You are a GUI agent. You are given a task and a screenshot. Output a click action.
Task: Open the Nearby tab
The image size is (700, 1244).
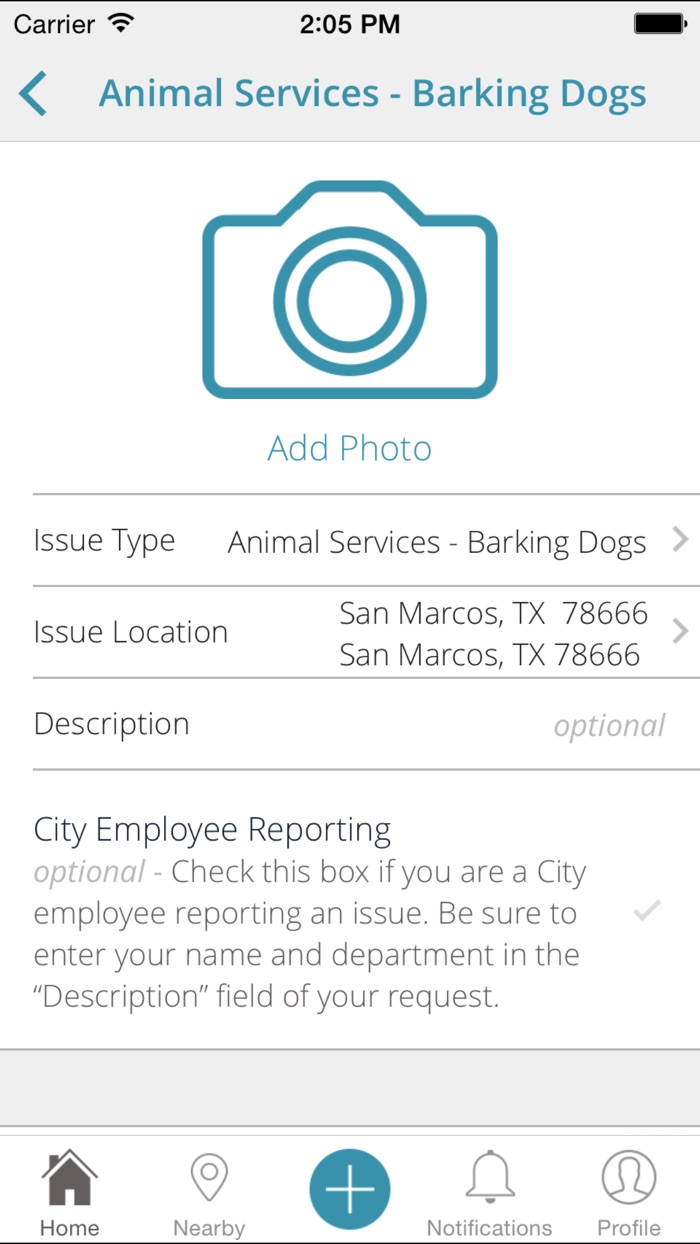click(209, 1192)
